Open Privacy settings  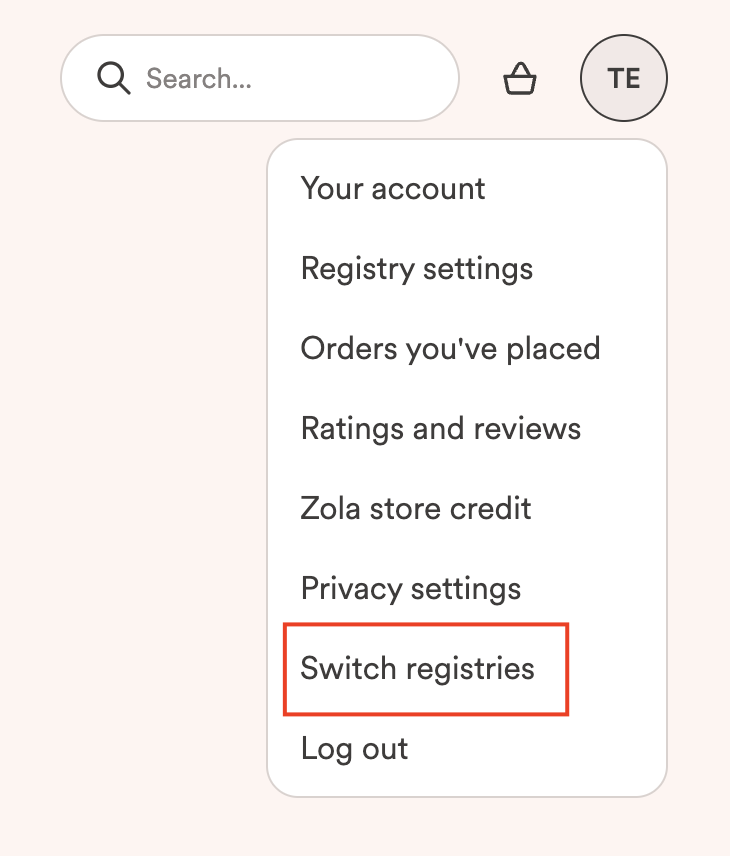tap(411, 588)
